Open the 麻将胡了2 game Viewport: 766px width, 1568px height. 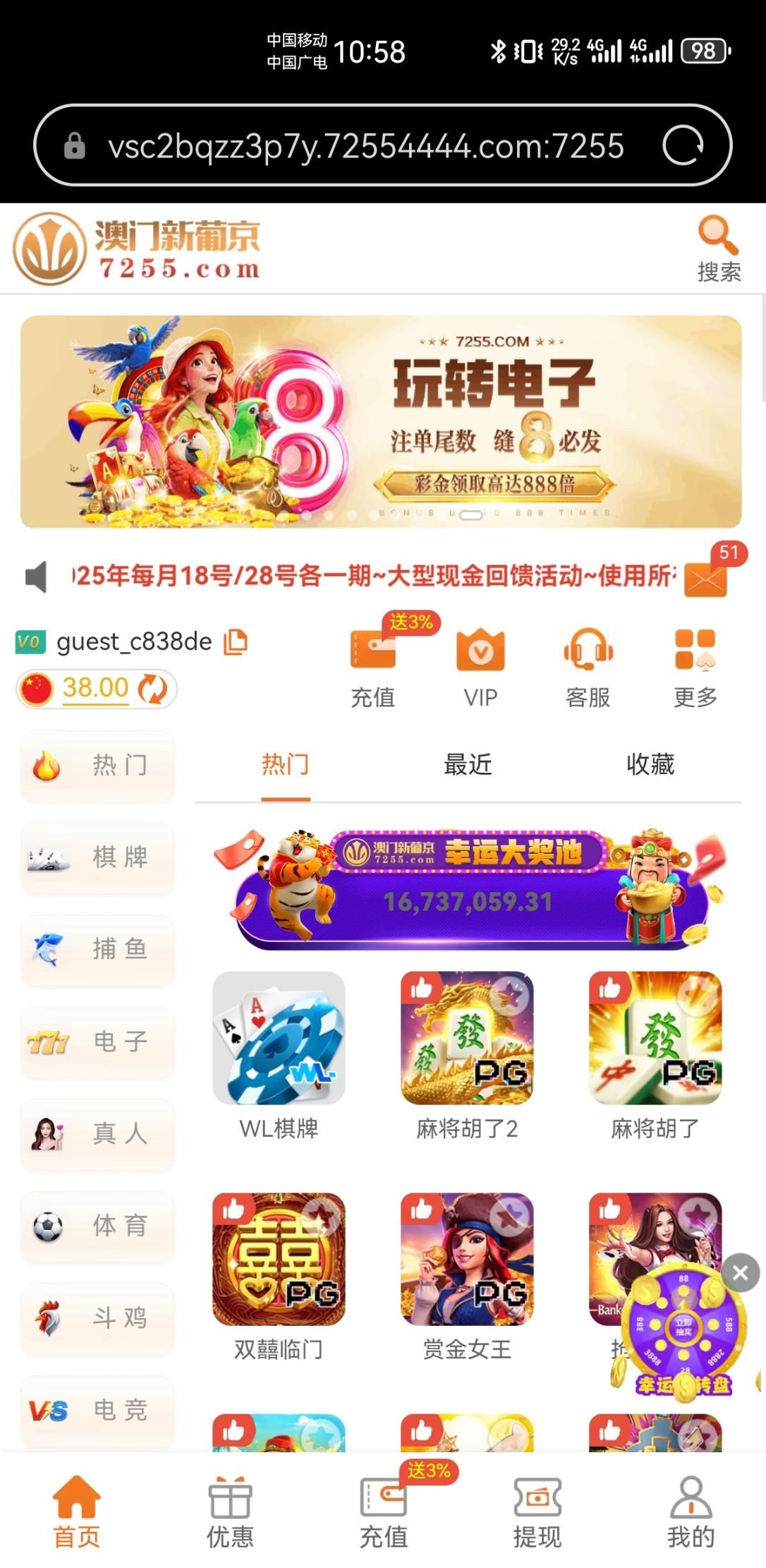(x=467, y=1038)
